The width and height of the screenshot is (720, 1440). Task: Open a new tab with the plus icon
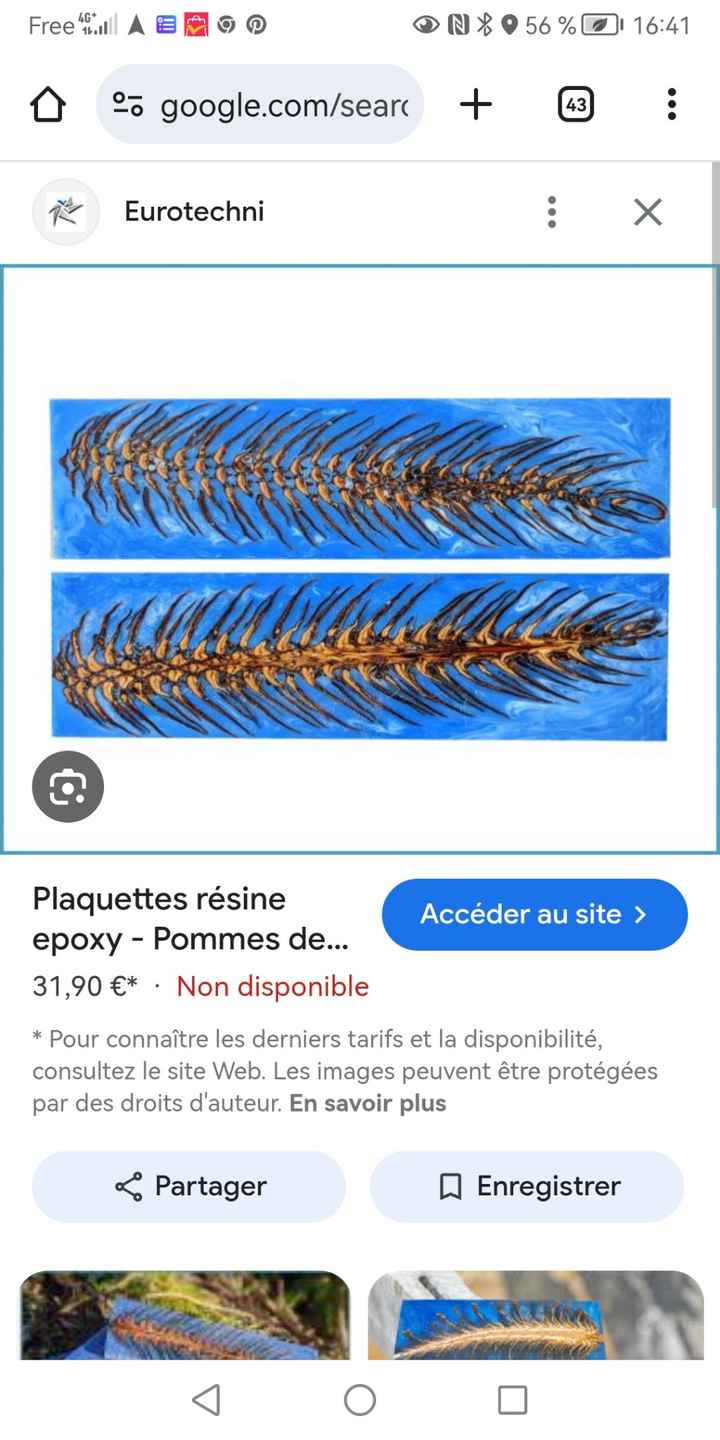[476, 103]
